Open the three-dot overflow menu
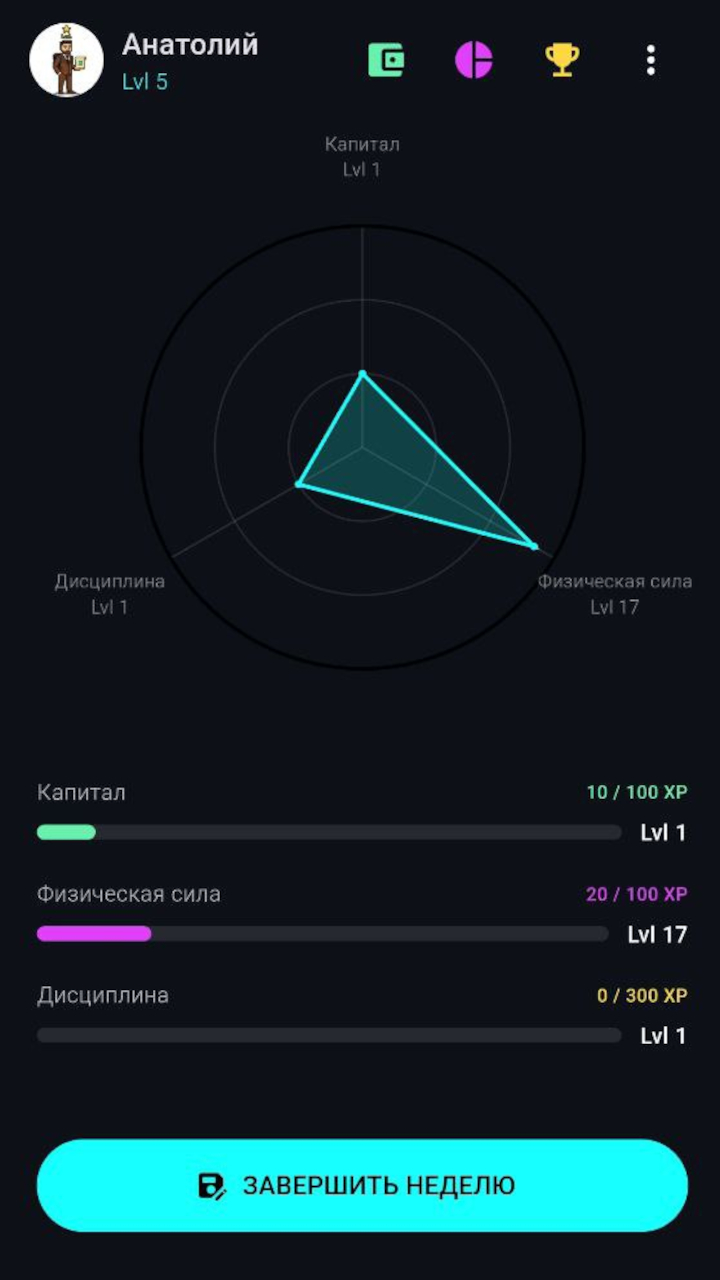 coord(651,60)
